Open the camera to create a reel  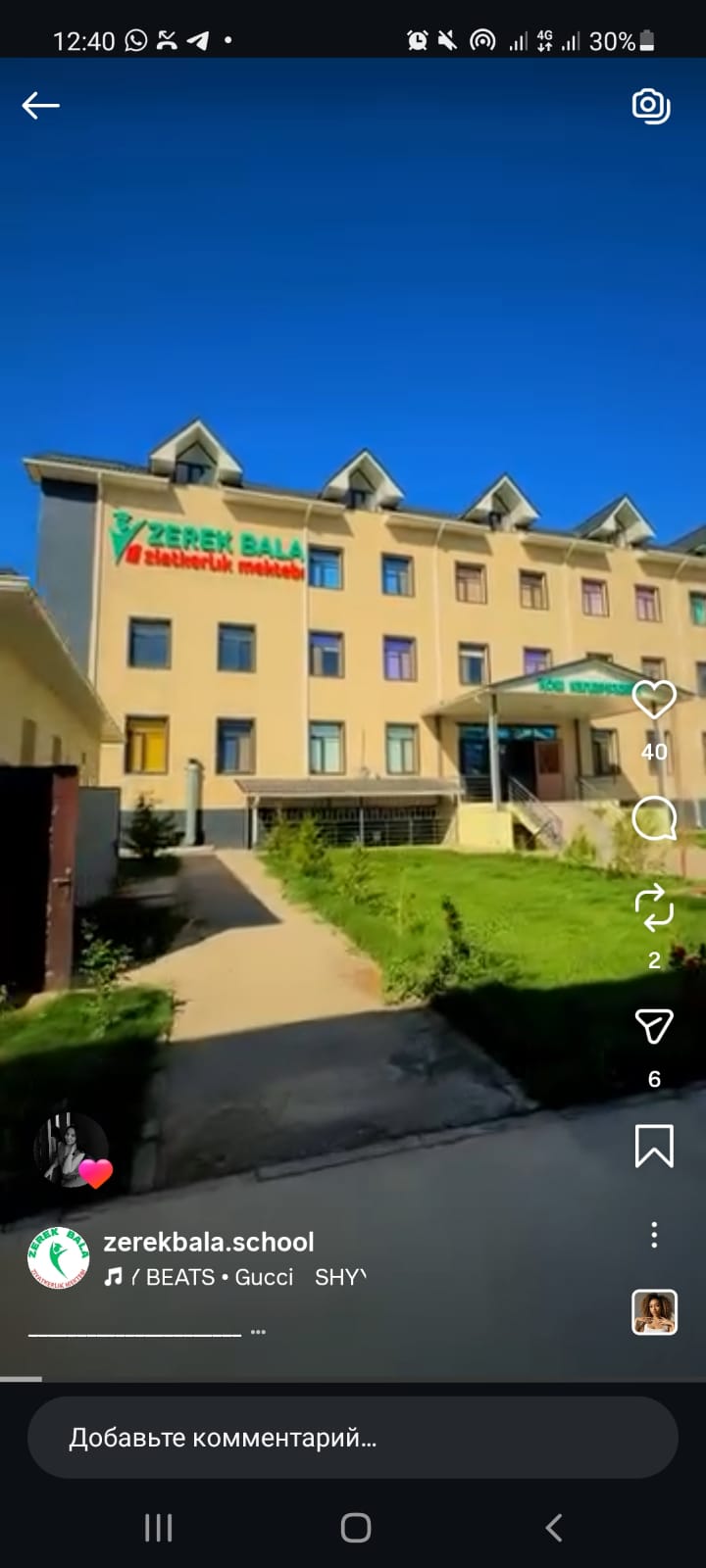pos(650,106)
